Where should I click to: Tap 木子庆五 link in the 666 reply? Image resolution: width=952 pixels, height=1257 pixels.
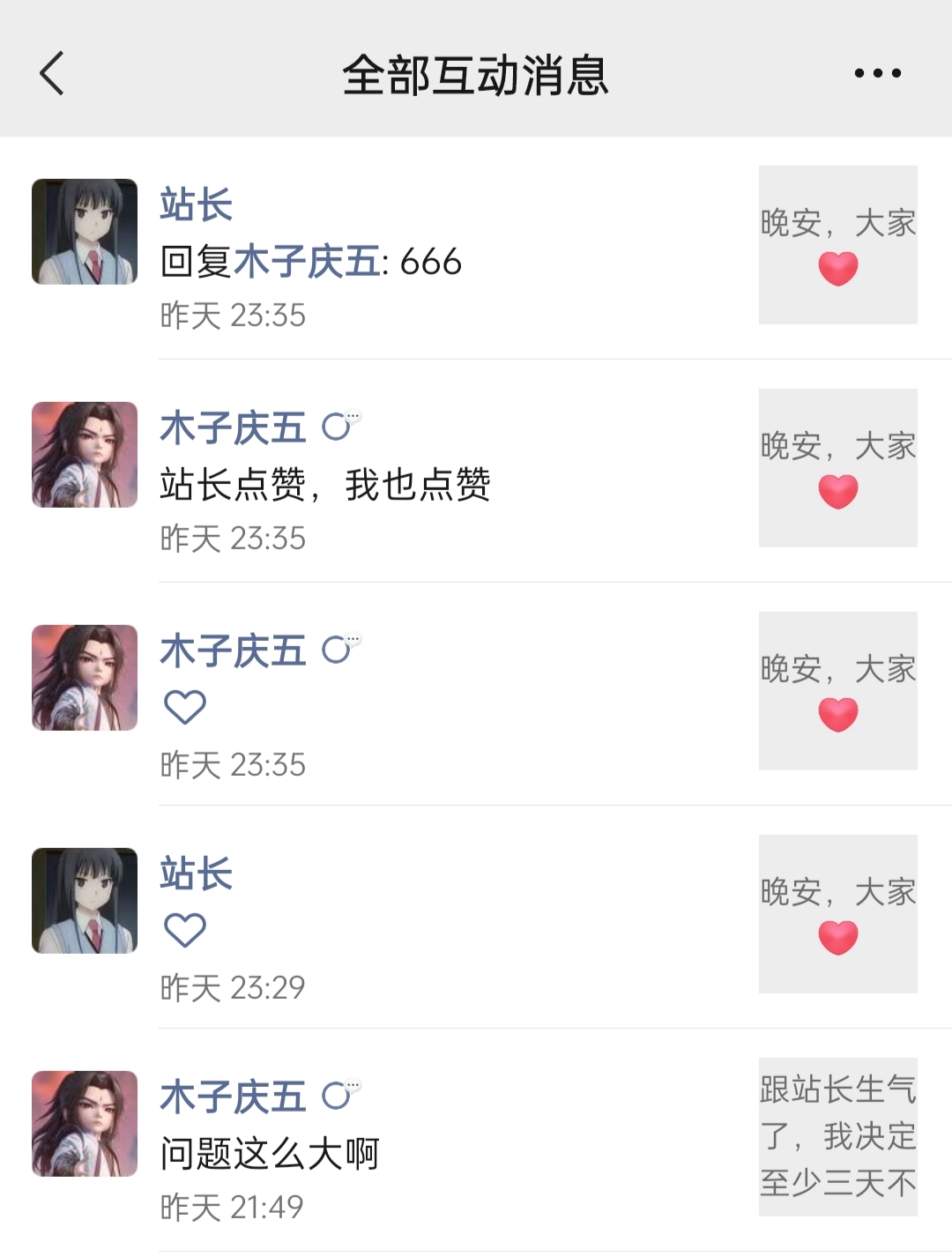pyautogui.click(x=306, y=262)
